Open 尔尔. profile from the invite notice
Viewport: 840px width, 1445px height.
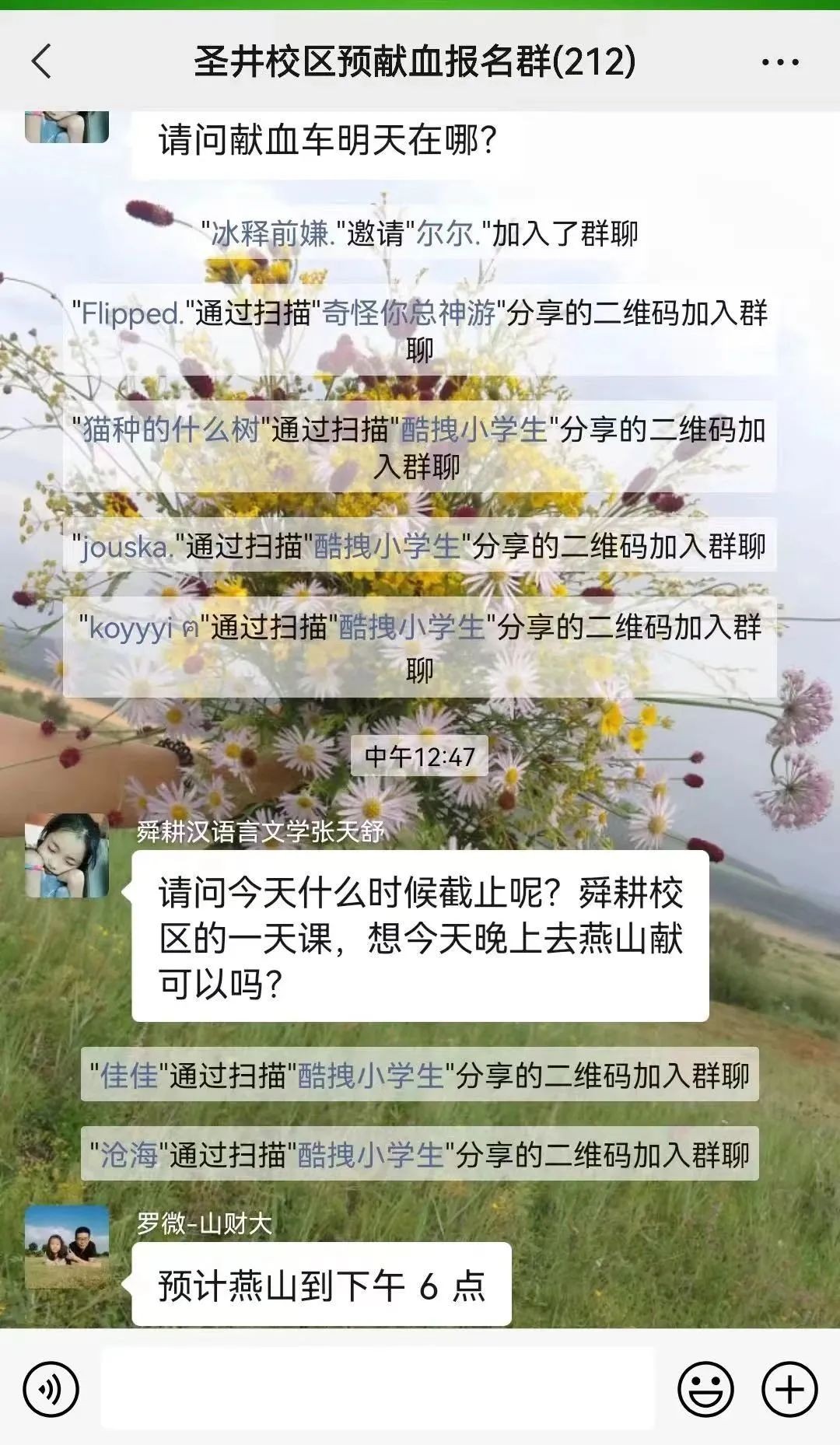[x=449, y=233]
